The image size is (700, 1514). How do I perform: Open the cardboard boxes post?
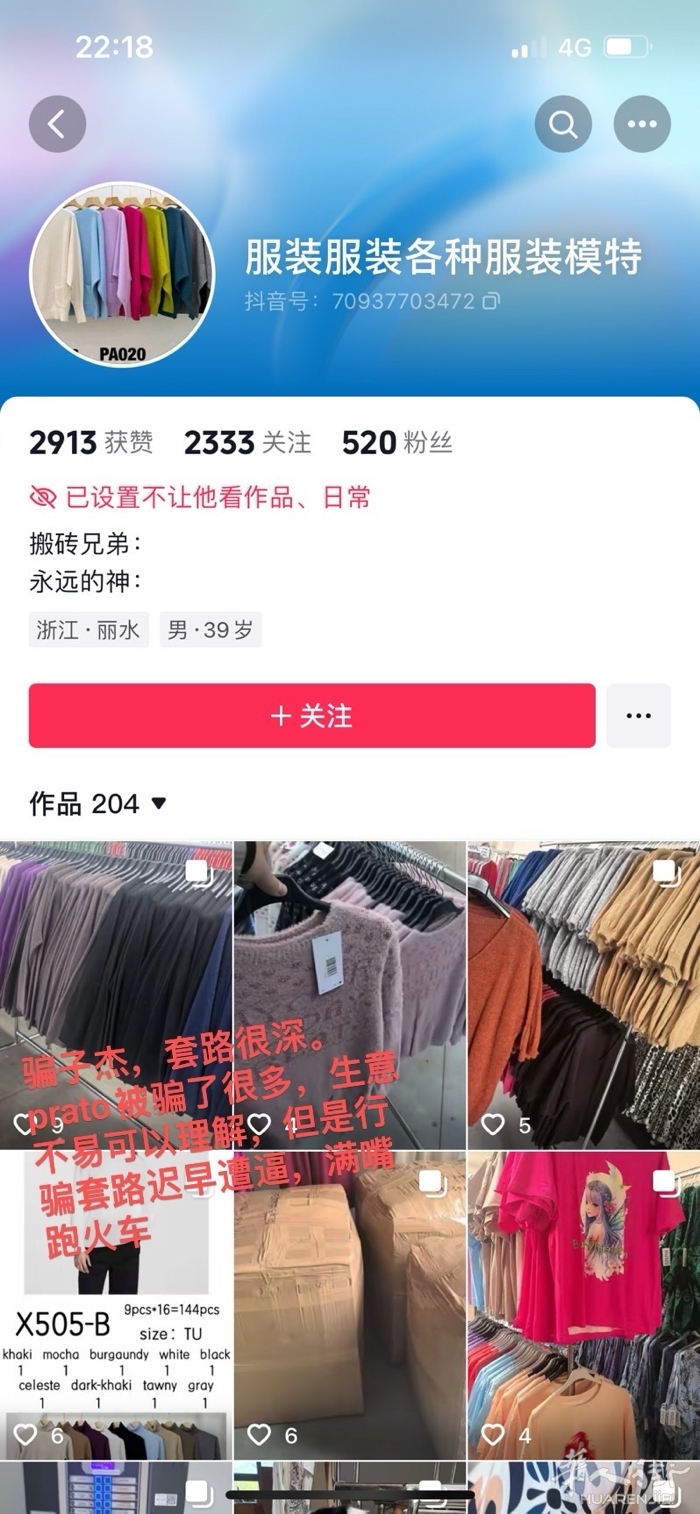pos(350,1305)
